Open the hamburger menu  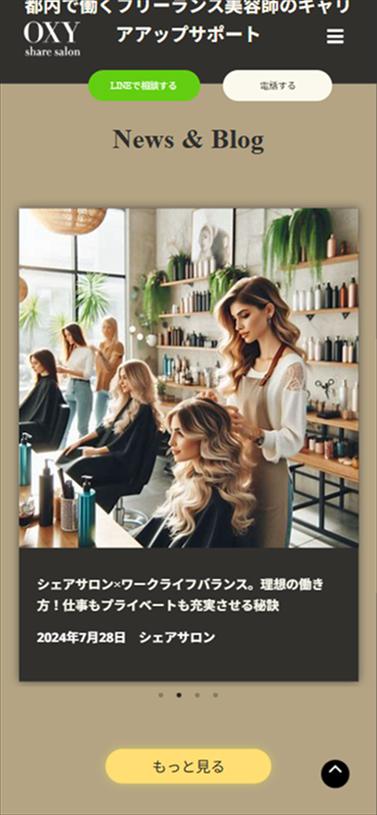(x=335, y=36)
